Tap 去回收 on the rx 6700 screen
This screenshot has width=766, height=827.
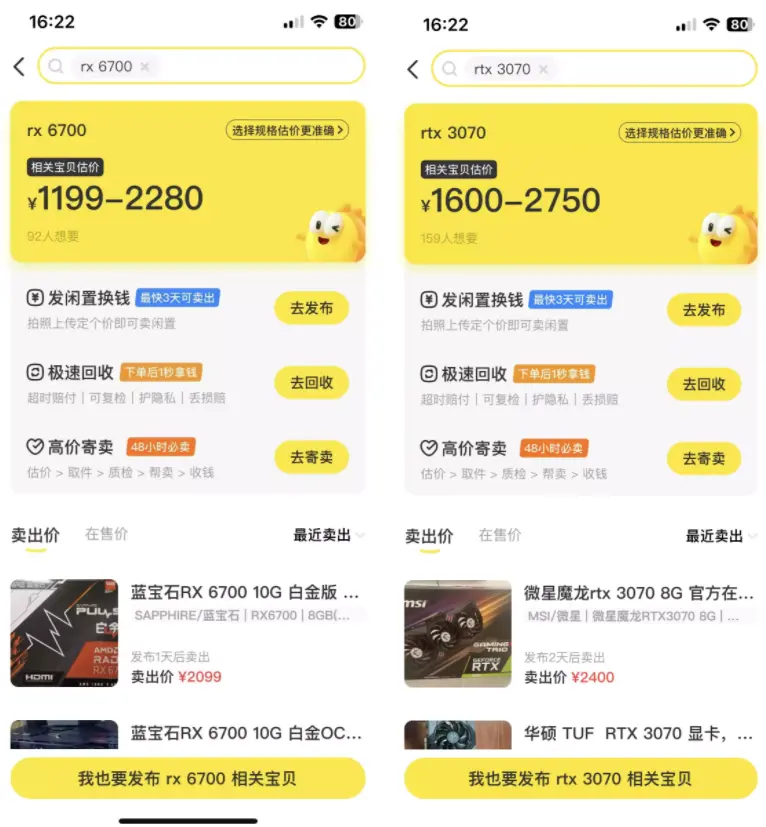pyautogui.click(x=311, y=382)
